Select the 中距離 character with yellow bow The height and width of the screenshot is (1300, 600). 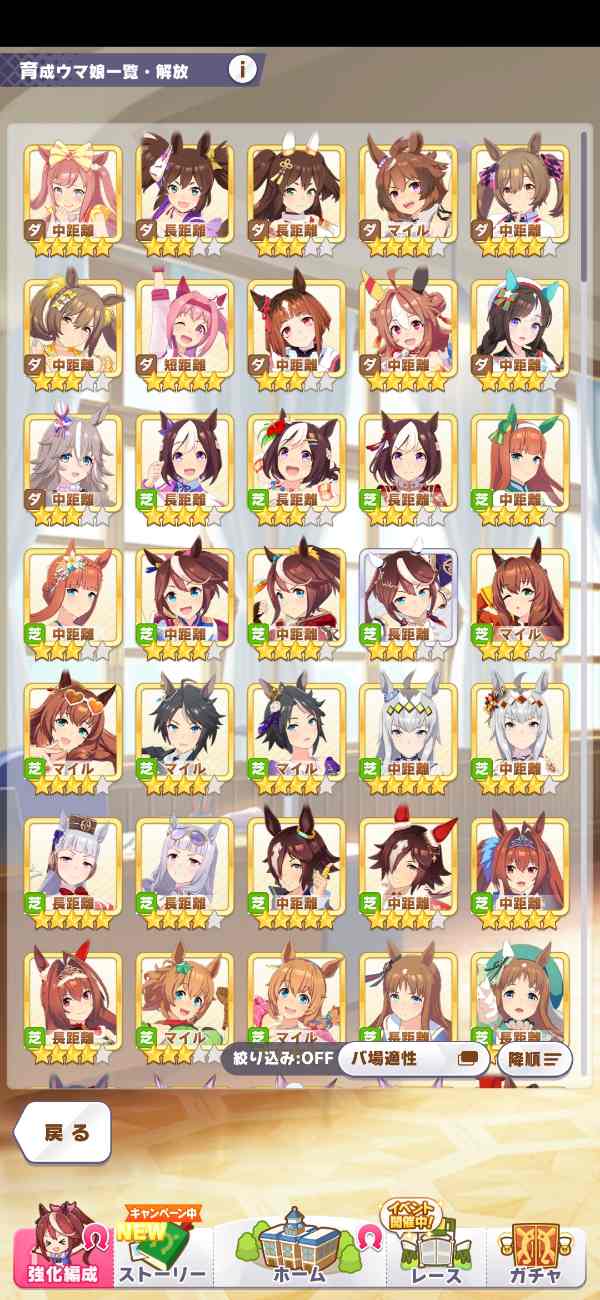(x=72, y=195)
